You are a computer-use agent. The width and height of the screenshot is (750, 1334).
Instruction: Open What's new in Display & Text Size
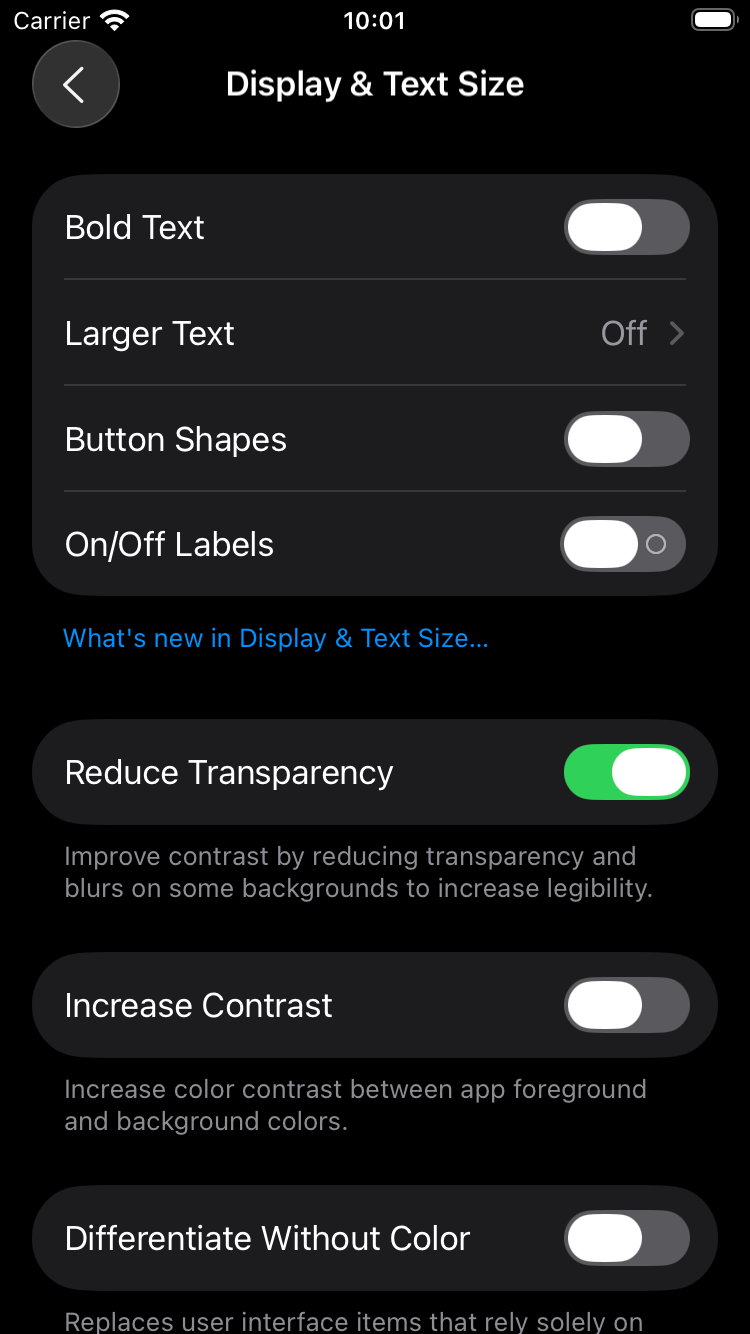click(276, 638)
